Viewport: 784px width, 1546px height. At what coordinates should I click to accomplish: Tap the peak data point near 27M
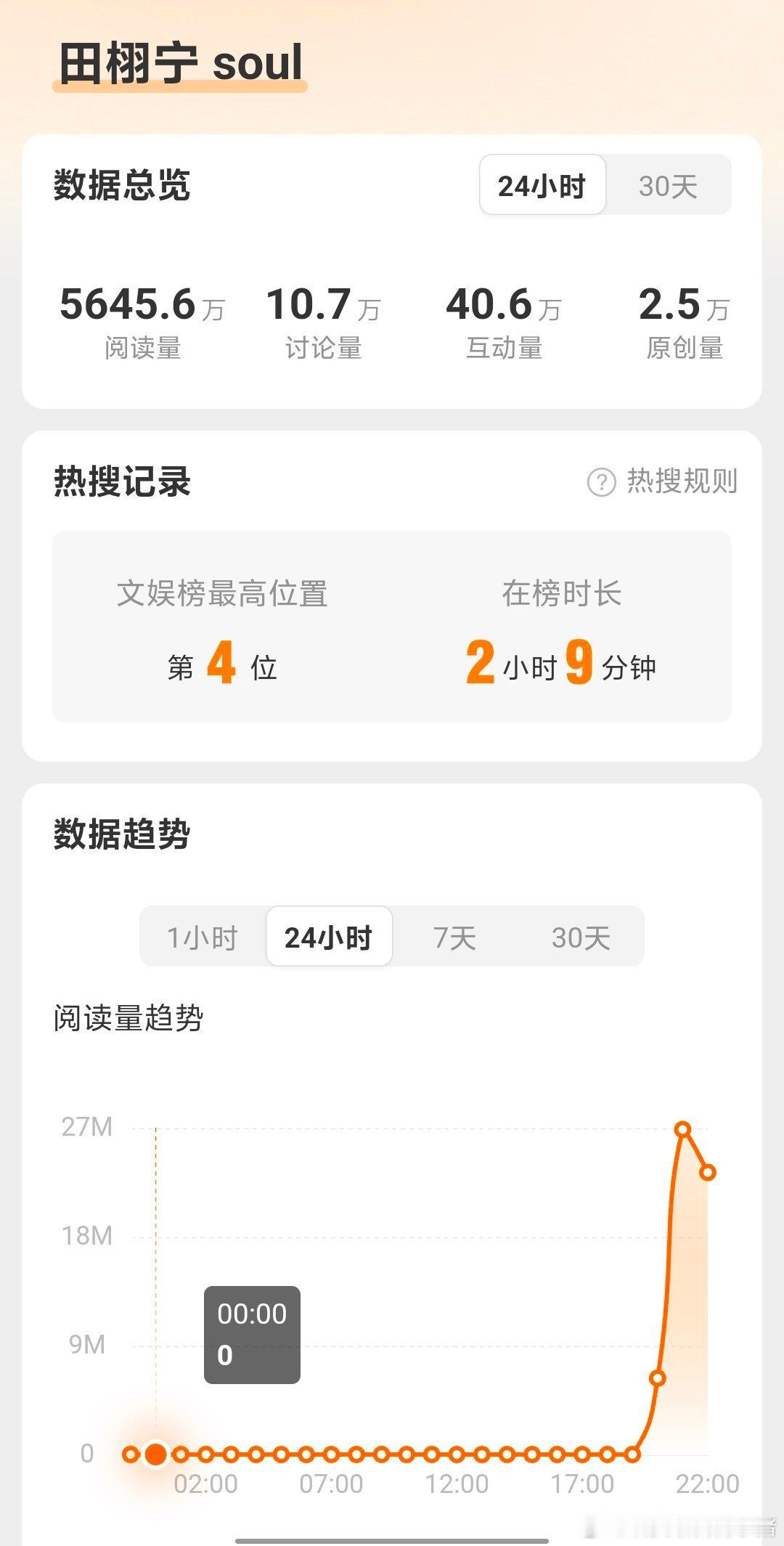[x=682, y=1129]
